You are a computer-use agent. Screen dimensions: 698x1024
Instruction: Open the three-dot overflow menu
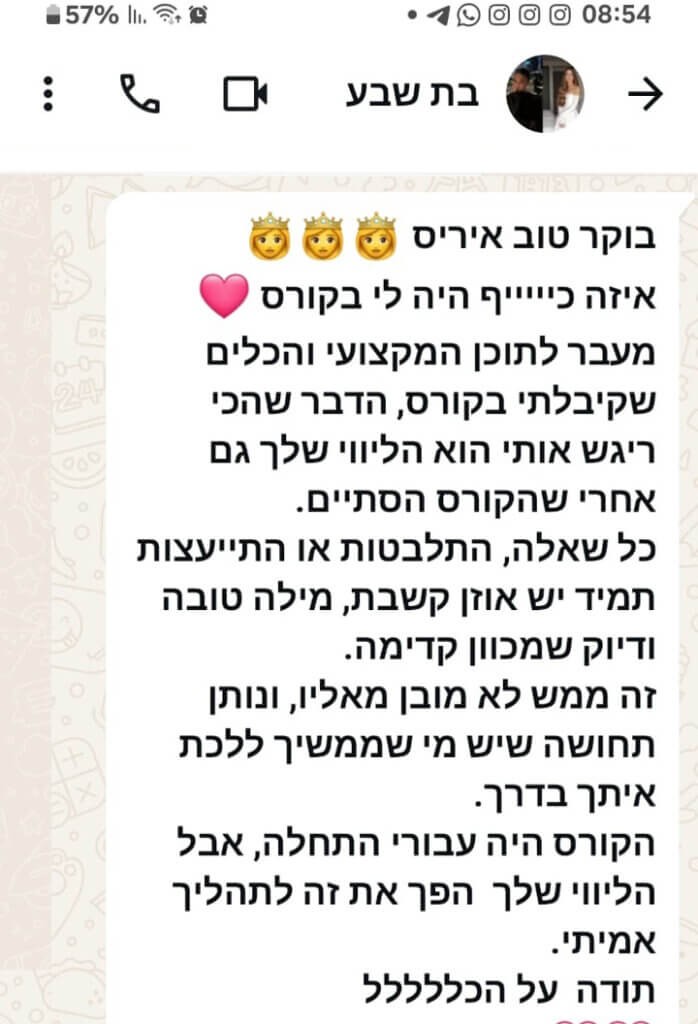pos(48,94)
